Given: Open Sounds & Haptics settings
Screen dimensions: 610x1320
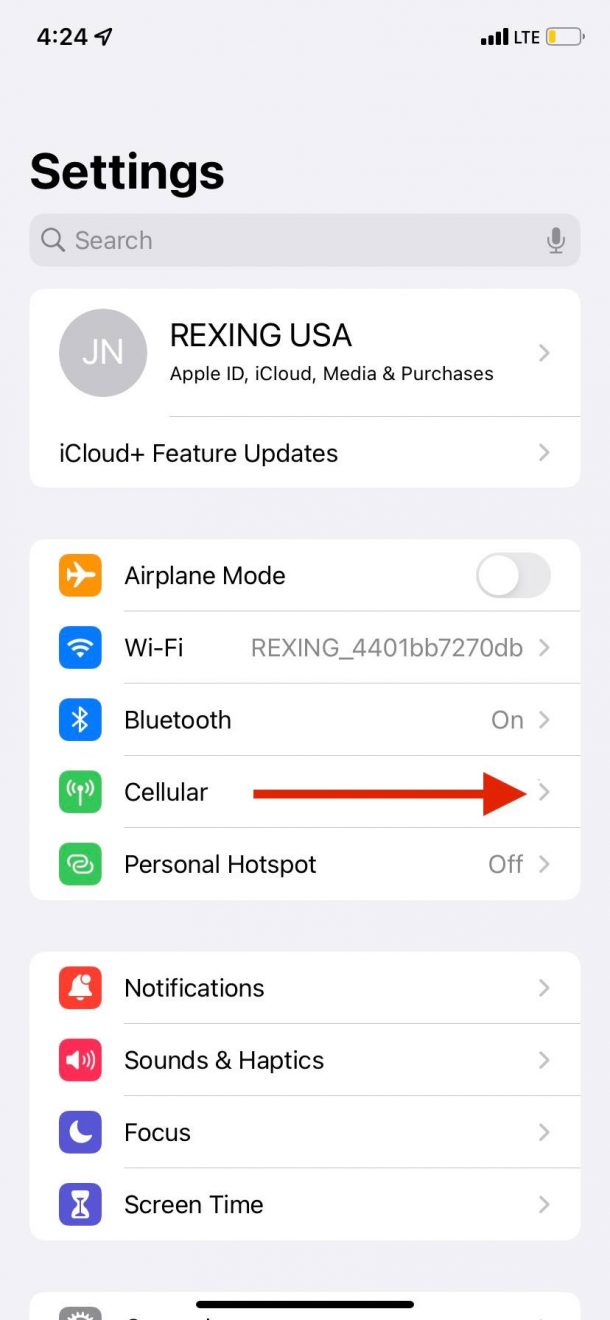Looking at the screenshot, I should (x=305, y=1060).
